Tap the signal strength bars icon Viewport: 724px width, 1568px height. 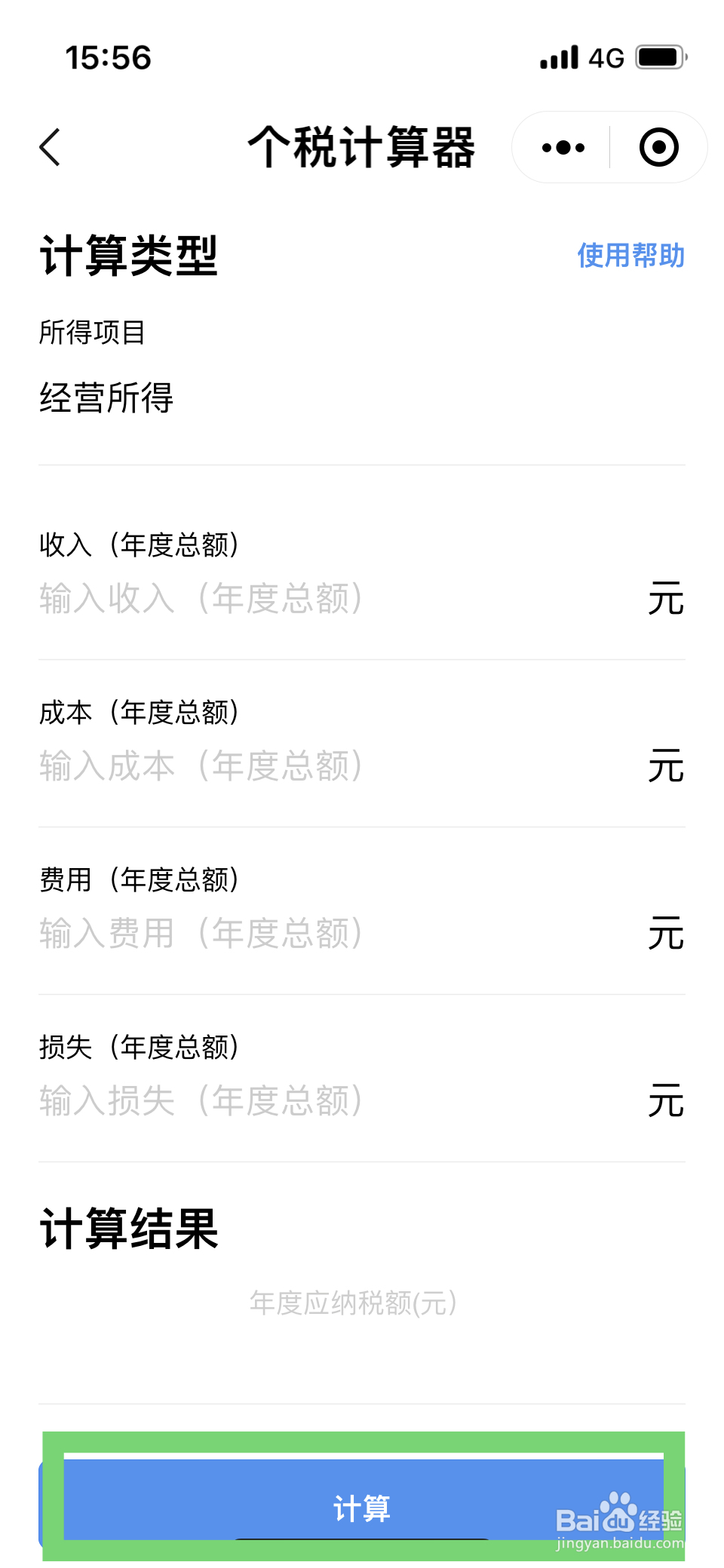[558, 57]
